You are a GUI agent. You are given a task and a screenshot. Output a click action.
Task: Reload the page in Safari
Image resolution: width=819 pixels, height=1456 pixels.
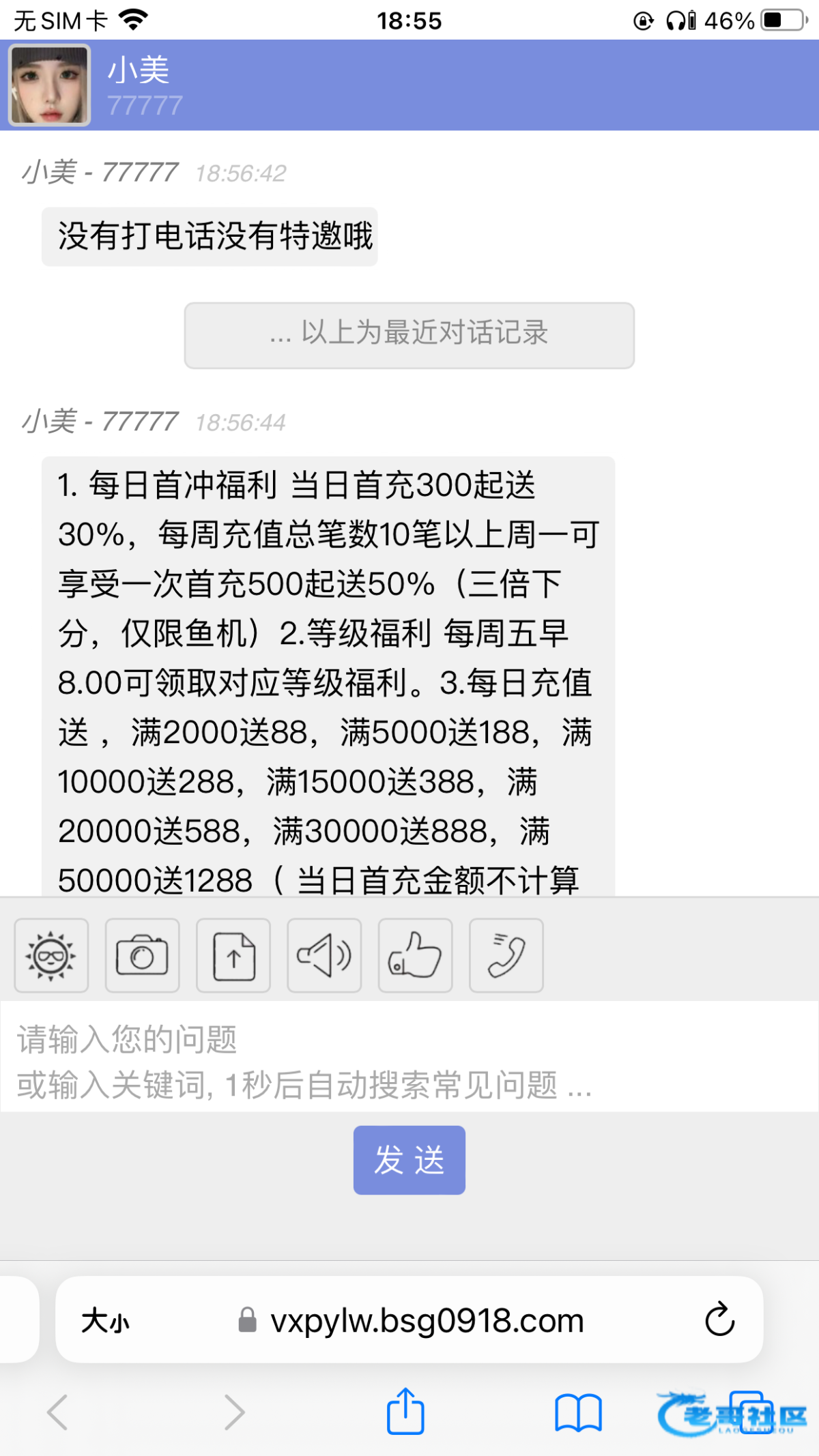click(x=719, y=1320)
